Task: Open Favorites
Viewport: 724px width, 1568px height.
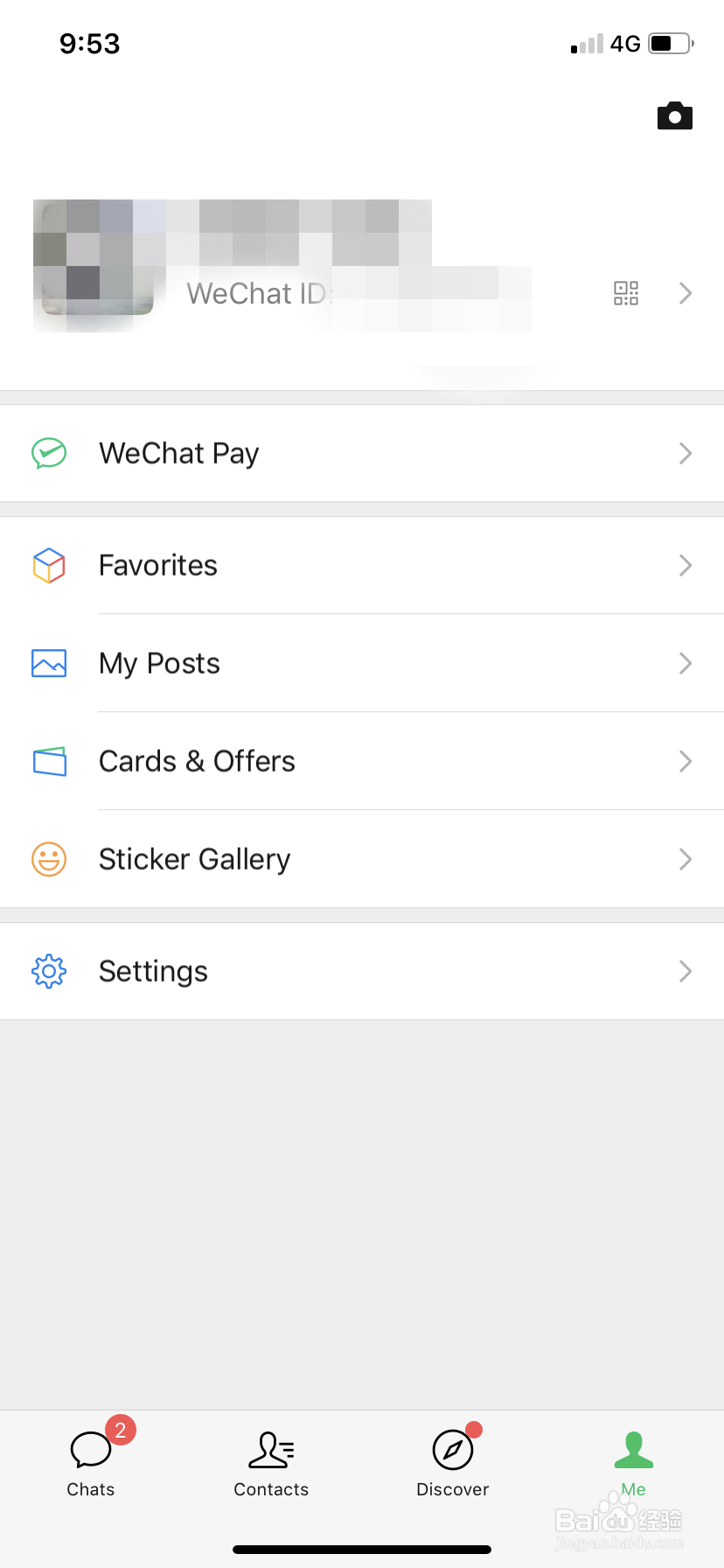Action: click(362, 565)
